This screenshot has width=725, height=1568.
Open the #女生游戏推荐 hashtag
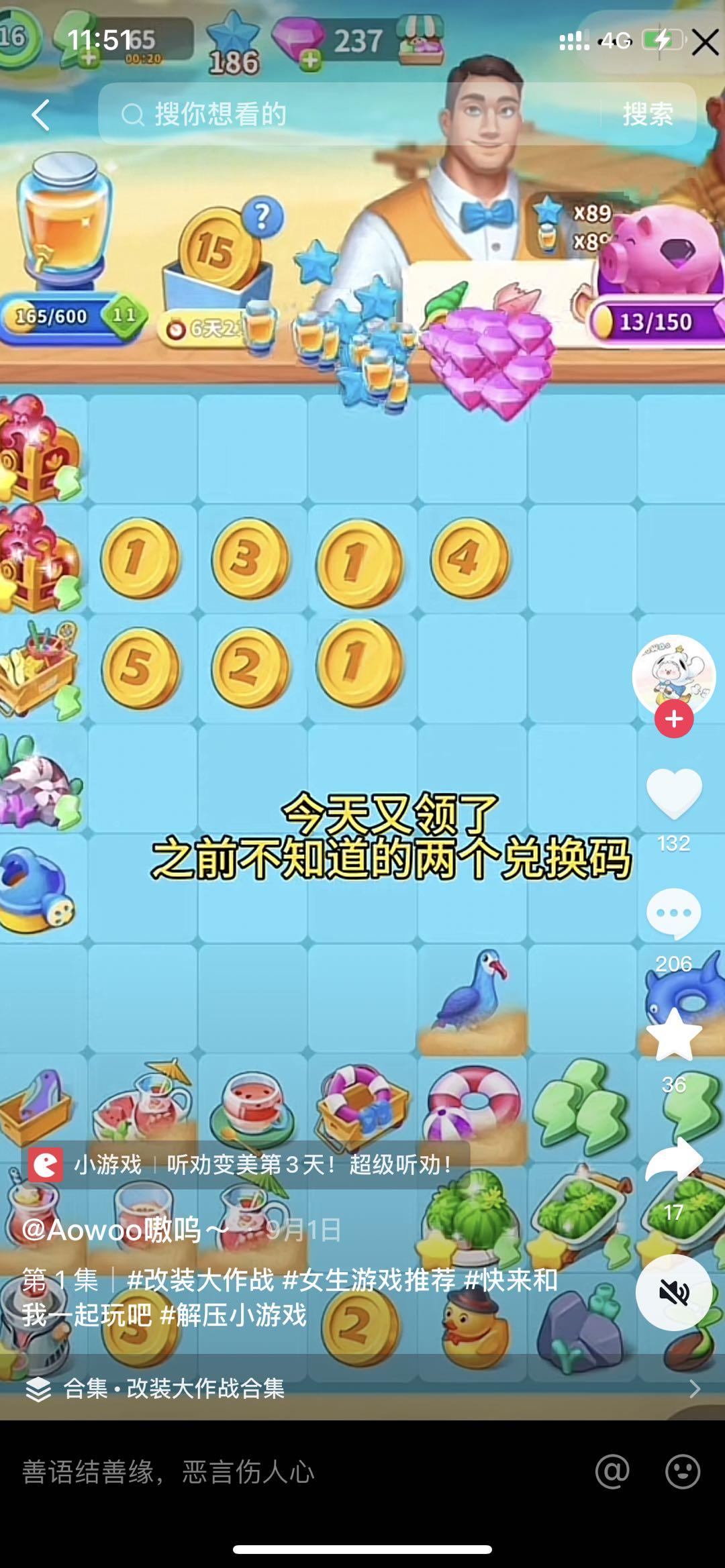pos(369,1280)
